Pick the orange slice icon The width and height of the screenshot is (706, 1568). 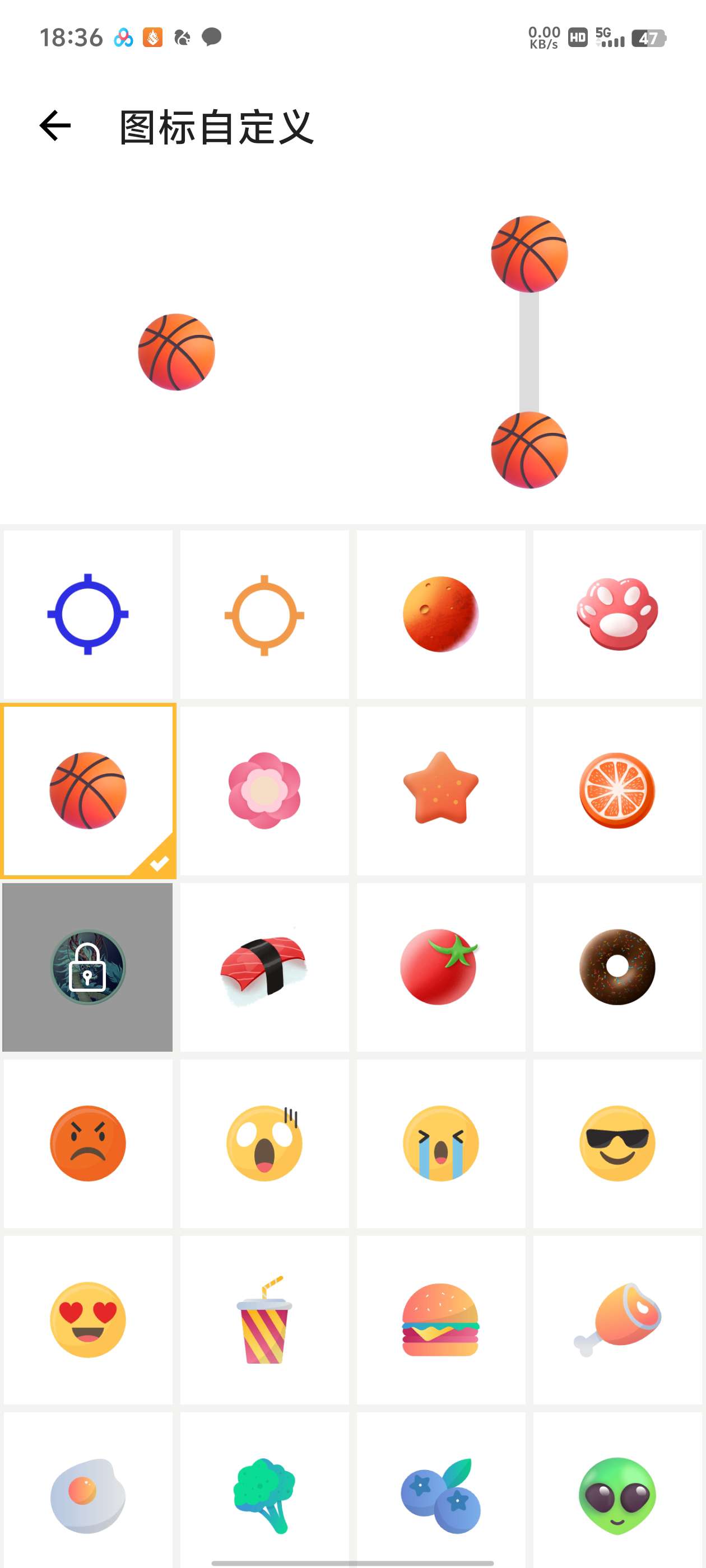tap(617, 791)
